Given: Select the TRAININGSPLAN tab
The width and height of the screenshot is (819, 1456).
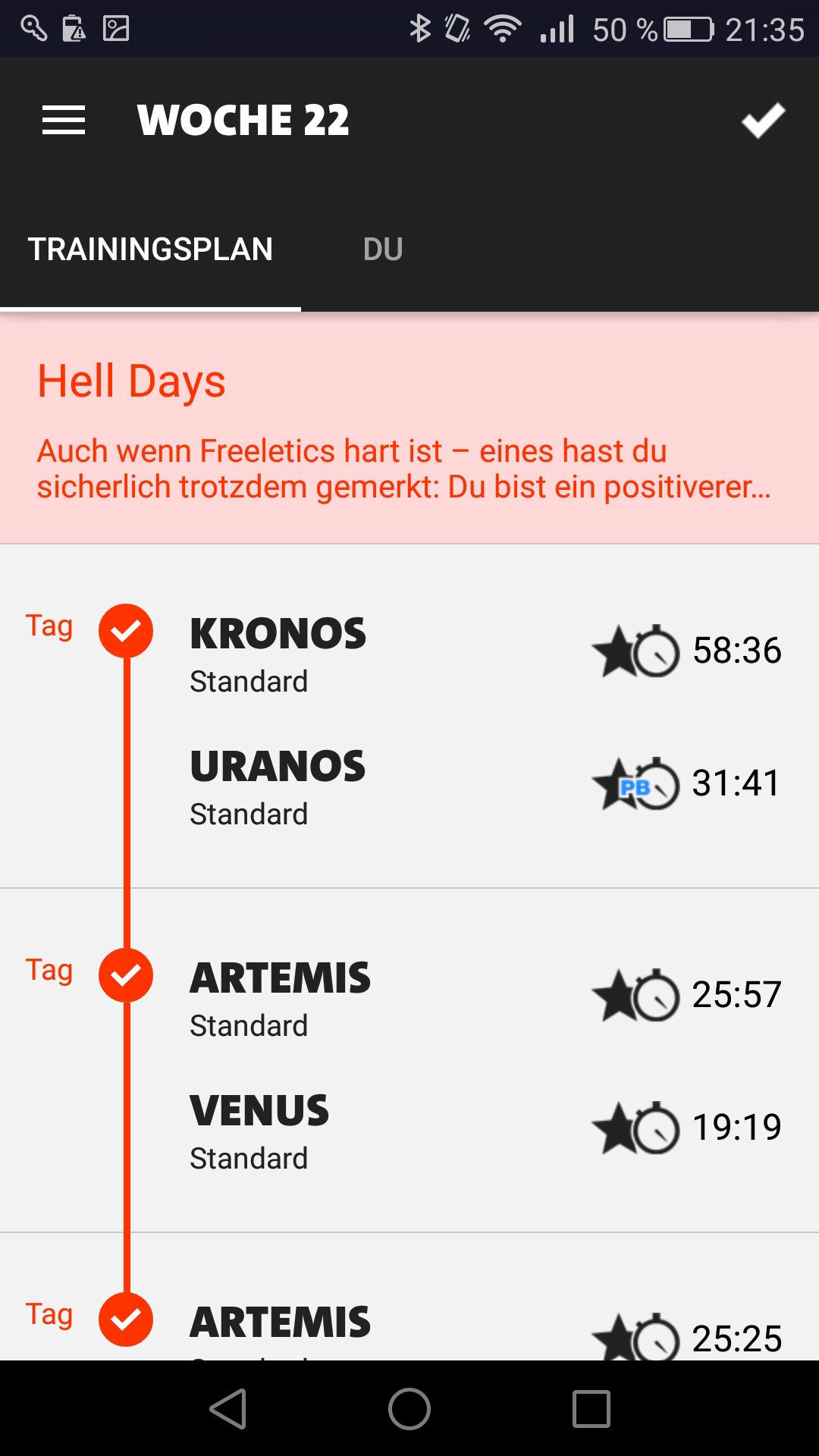Looking at the screenshot, I should [150, 249].
